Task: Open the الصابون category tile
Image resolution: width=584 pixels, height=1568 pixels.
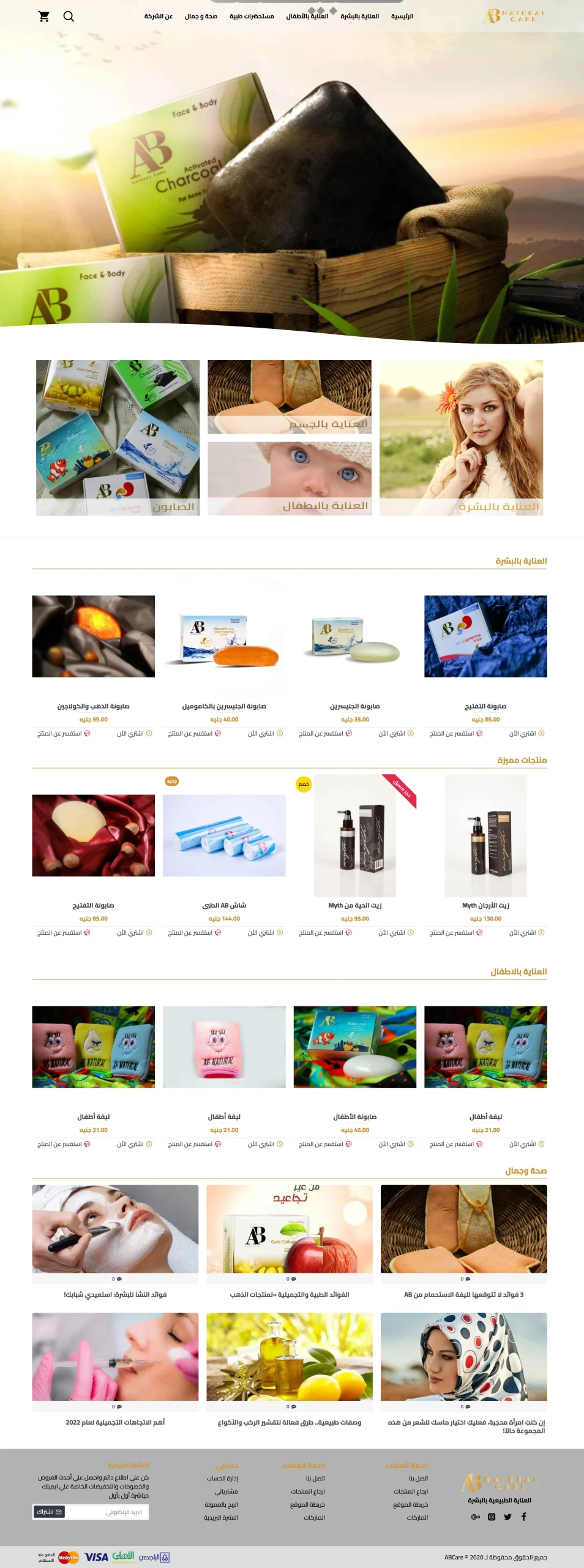Action: [118, 437]
